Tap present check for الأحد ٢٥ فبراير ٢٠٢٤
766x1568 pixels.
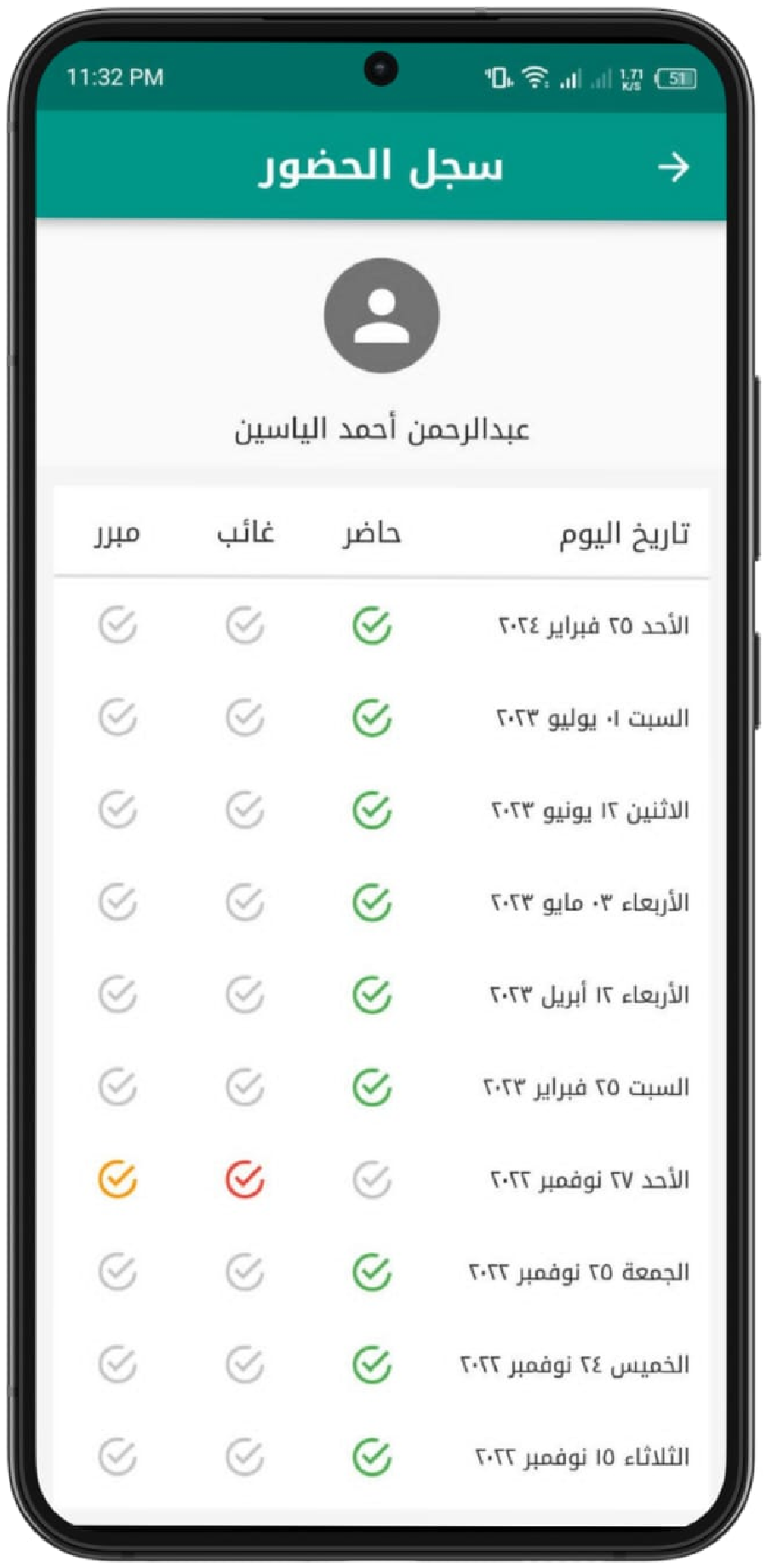[372, 627]
